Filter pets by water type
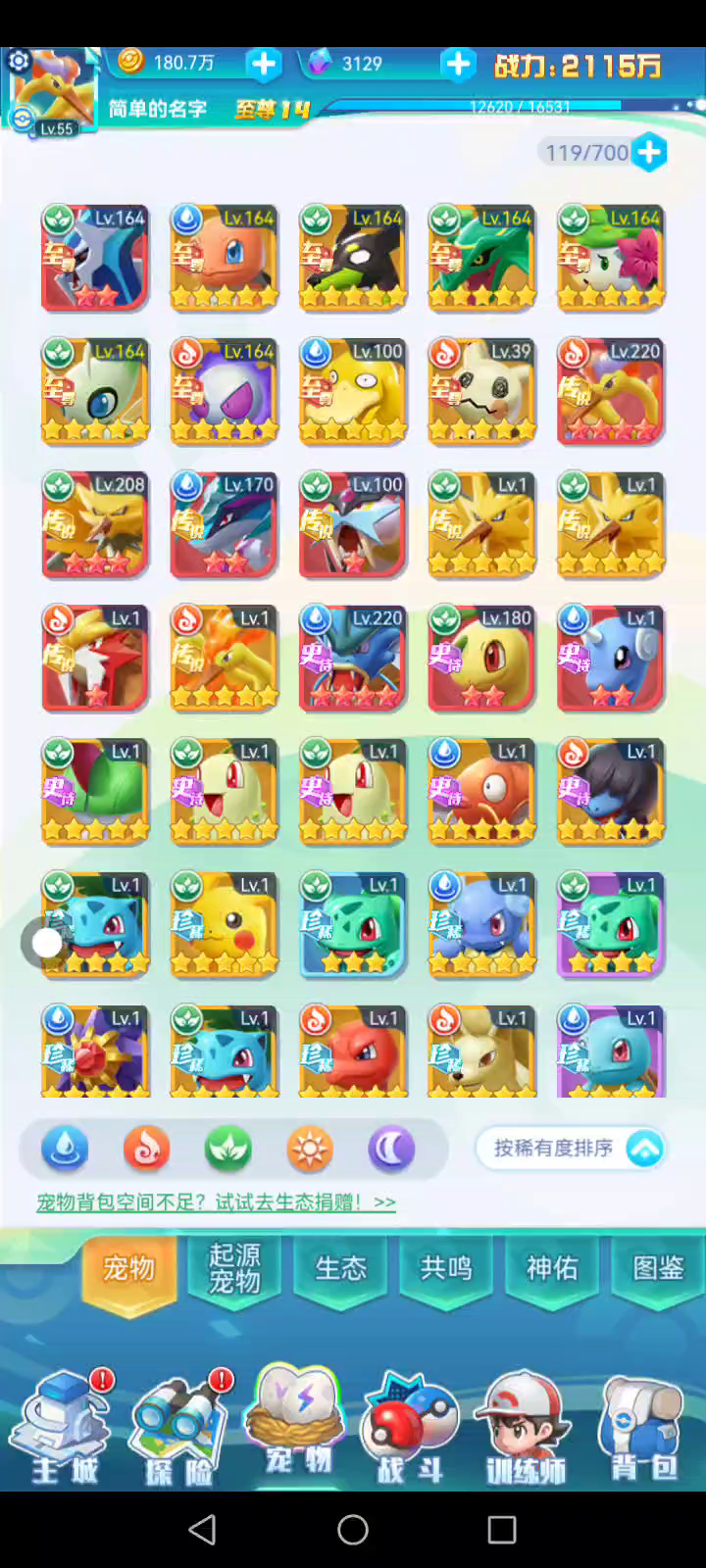This screenshot has width=706, height=1568. pyautogui.click(x=65, y=1149)
